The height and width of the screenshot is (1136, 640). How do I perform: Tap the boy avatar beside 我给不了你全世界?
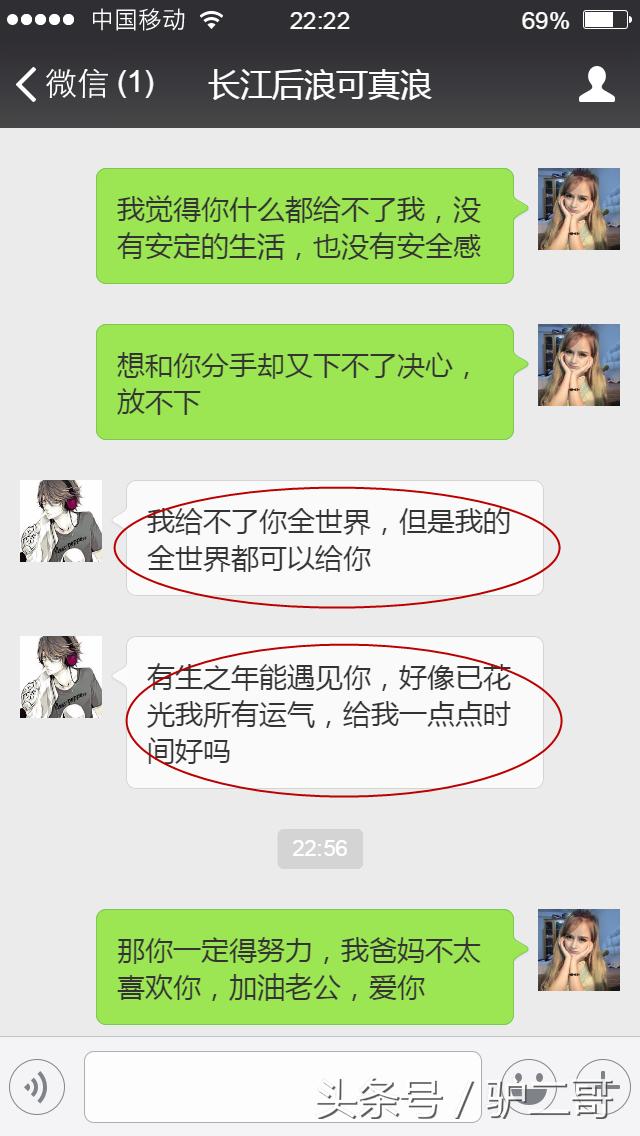[x=61, y=521]
